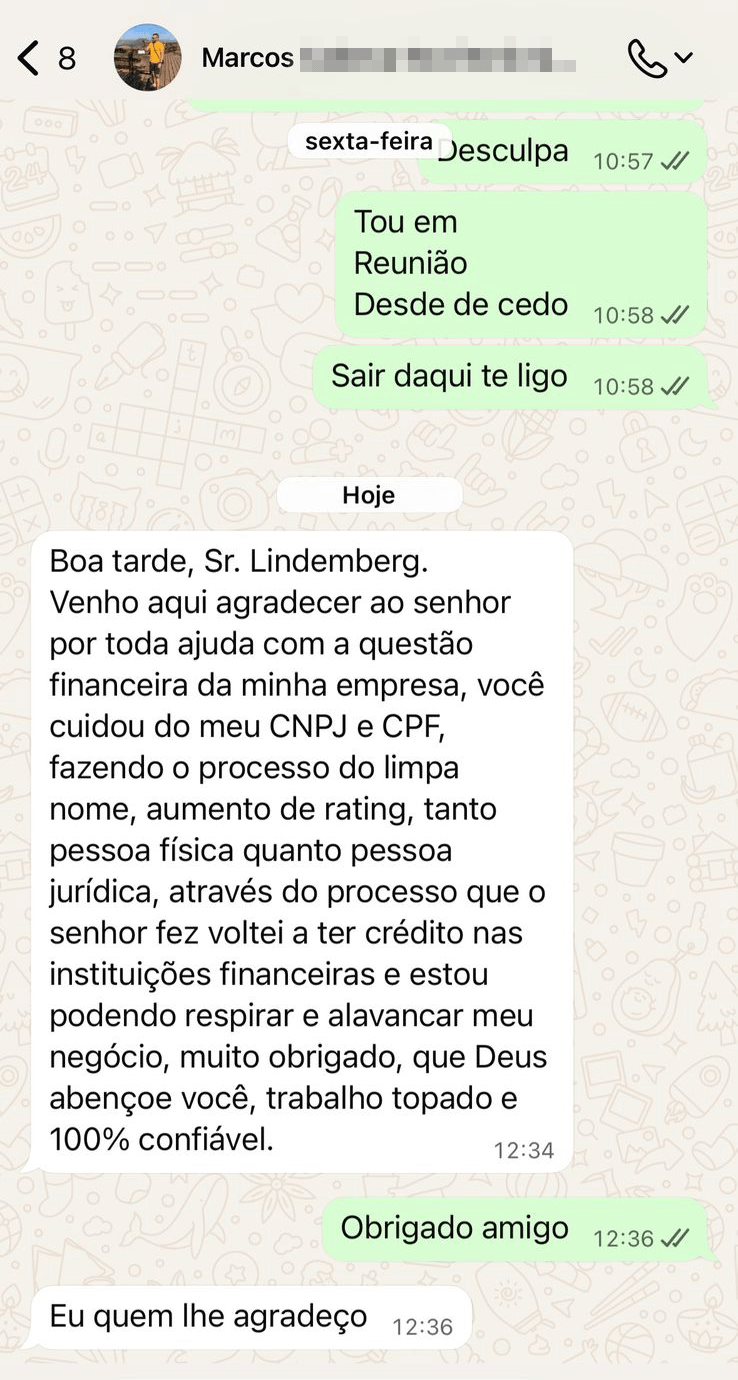Open Marcos's profile photo
Screen dimensions: 738x1380
click(148, 58)
